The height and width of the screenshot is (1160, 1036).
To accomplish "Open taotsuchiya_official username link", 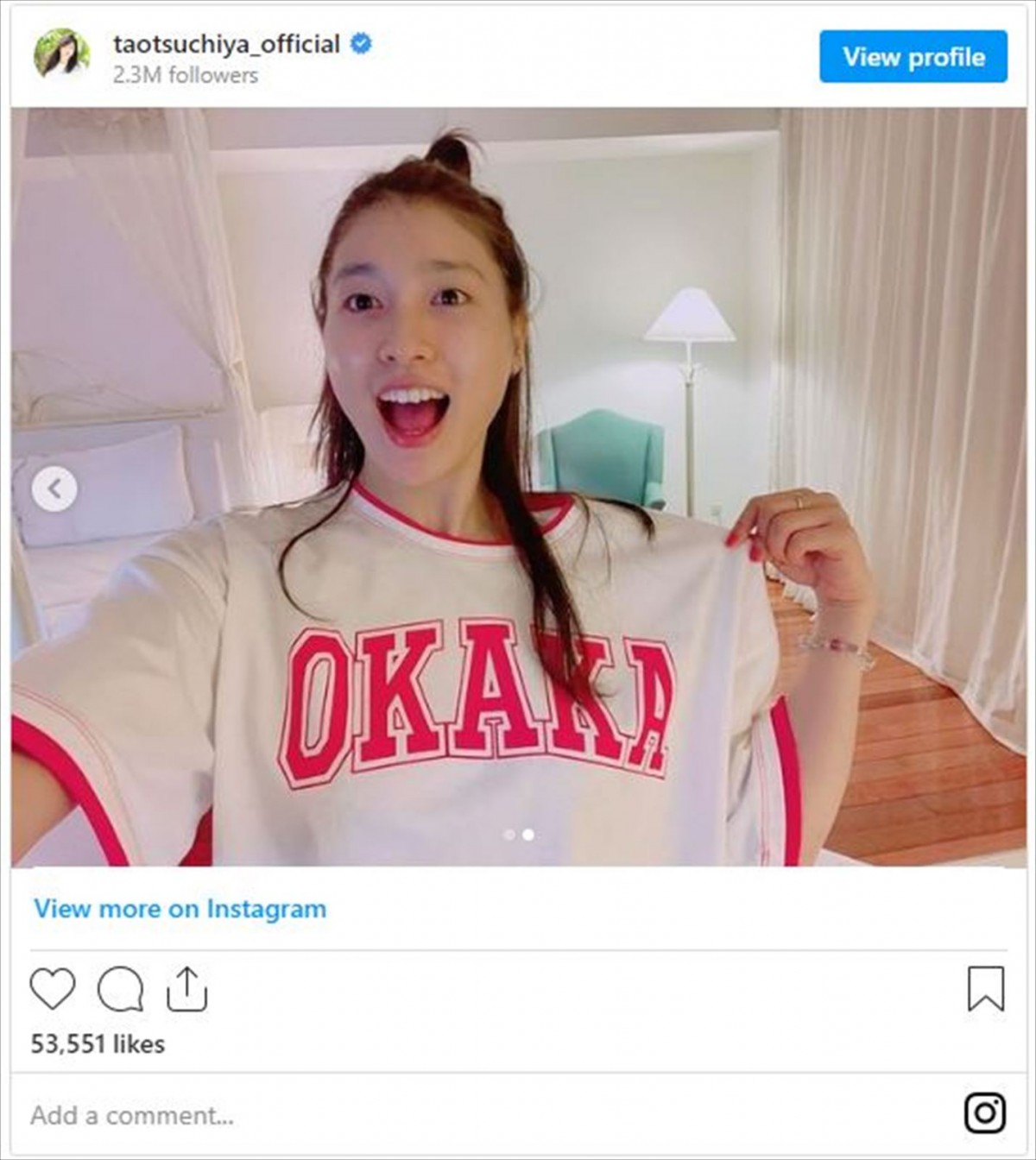I will pos(226,44).
